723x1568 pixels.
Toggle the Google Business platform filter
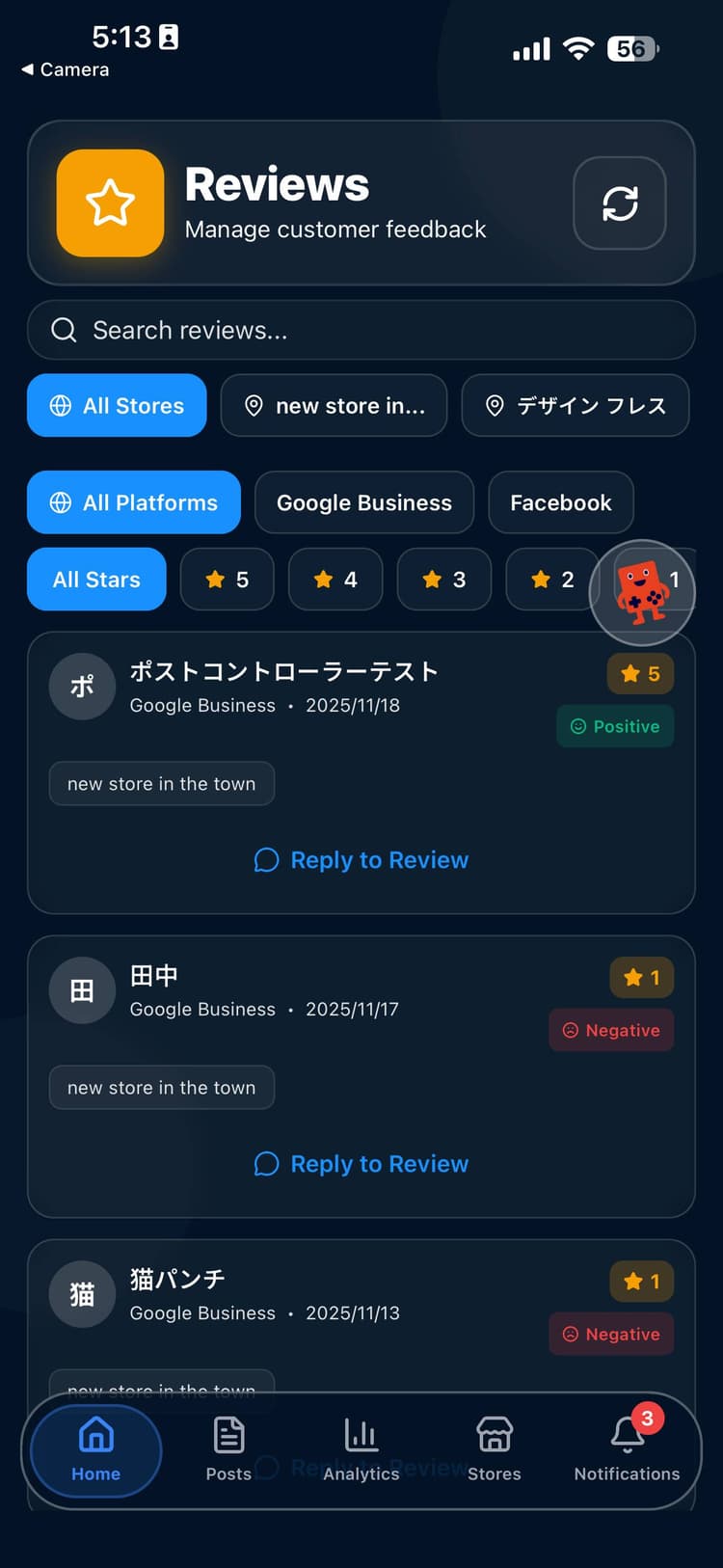pyautogui.click(x=363, y=502)
